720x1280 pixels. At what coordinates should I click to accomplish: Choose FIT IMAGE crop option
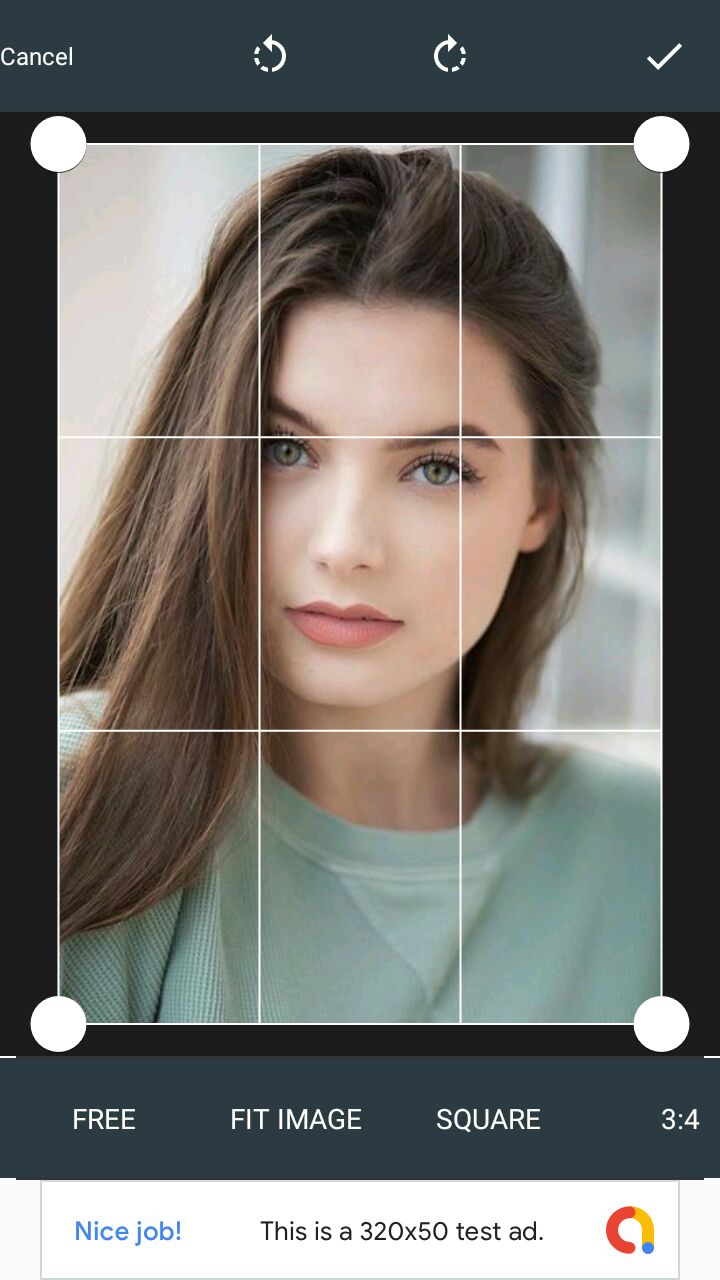296,1119
